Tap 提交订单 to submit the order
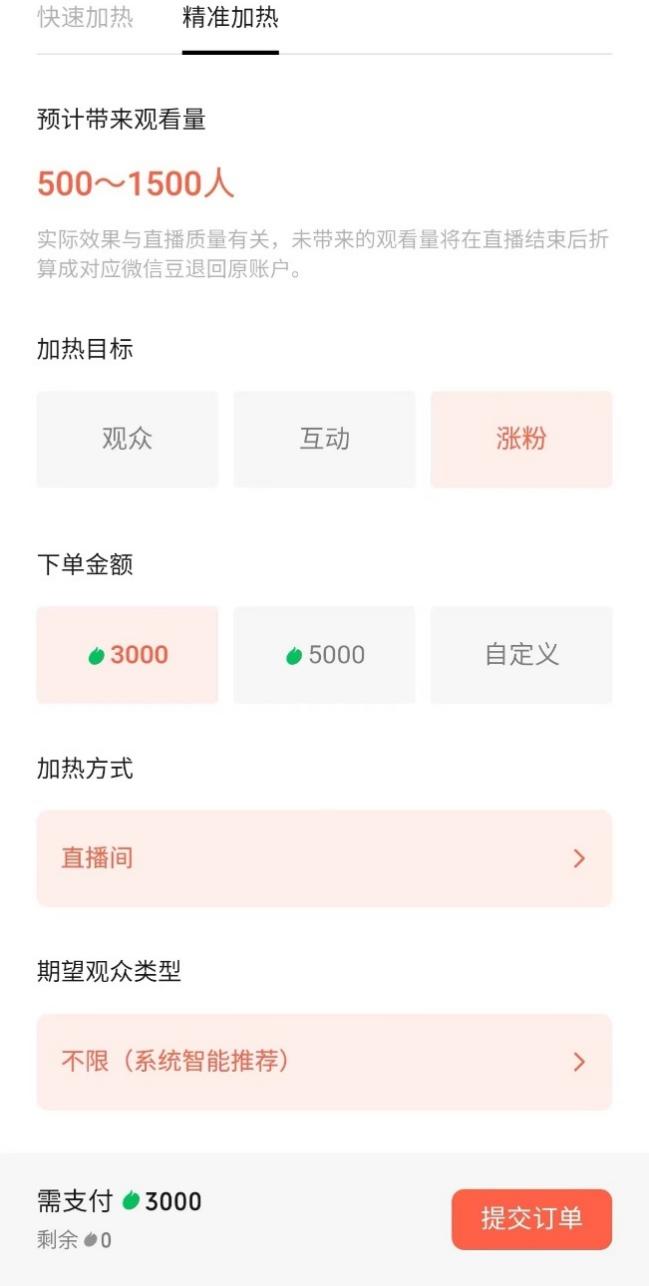649x1286 pixels. [x=531, y=1219]
